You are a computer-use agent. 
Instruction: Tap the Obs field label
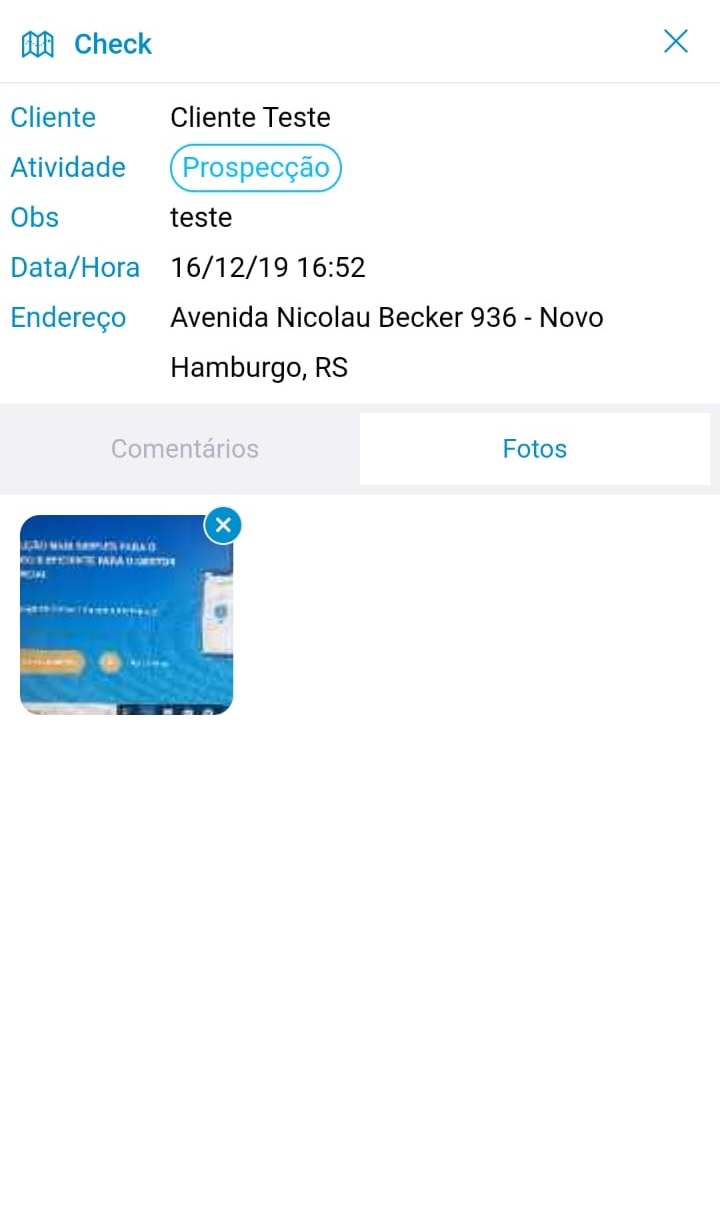(34, 217)
